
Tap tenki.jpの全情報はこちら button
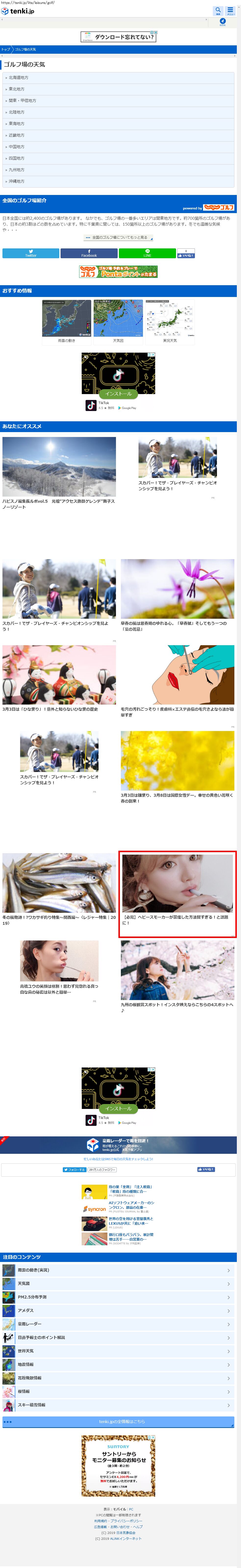[119, 1422]
